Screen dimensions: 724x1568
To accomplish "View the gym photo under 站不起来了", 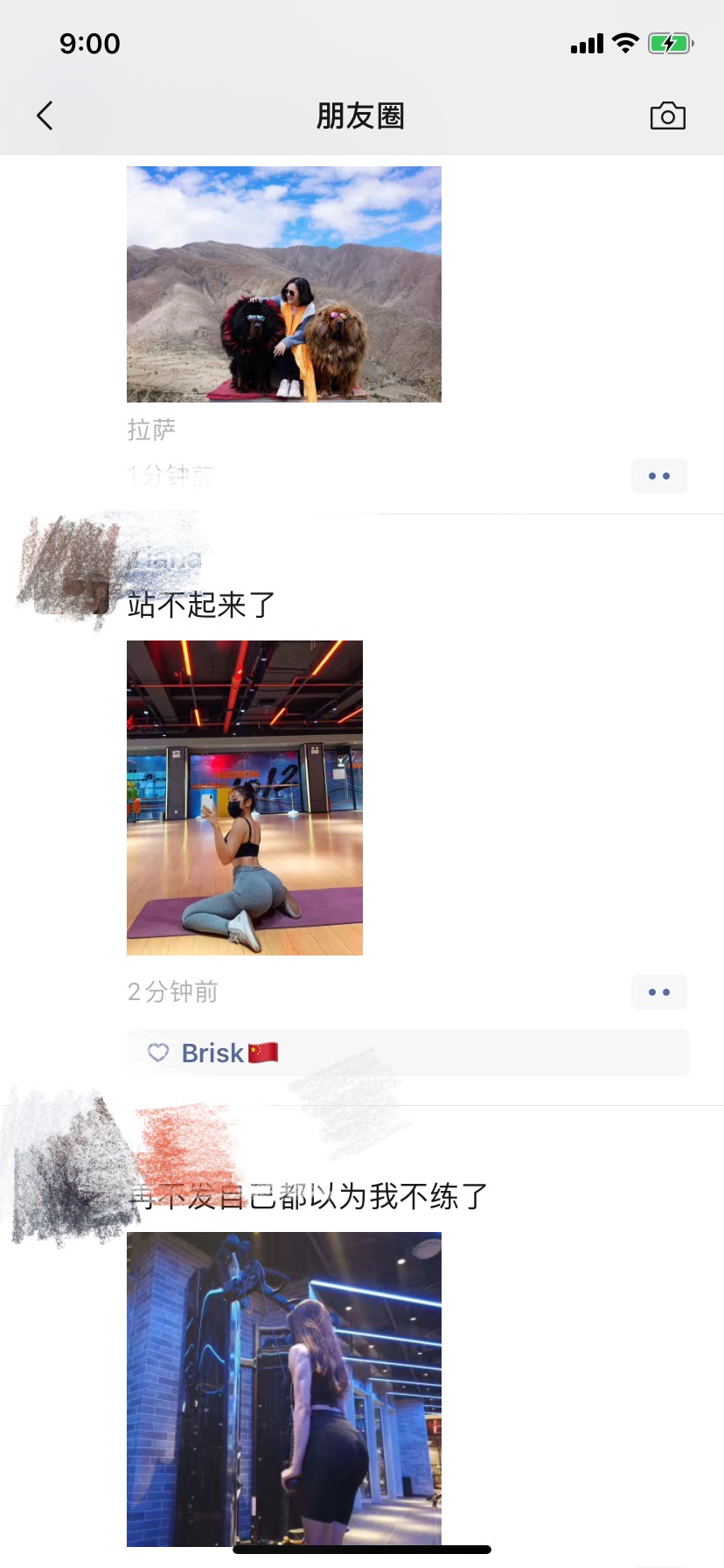I will [245, 798].
